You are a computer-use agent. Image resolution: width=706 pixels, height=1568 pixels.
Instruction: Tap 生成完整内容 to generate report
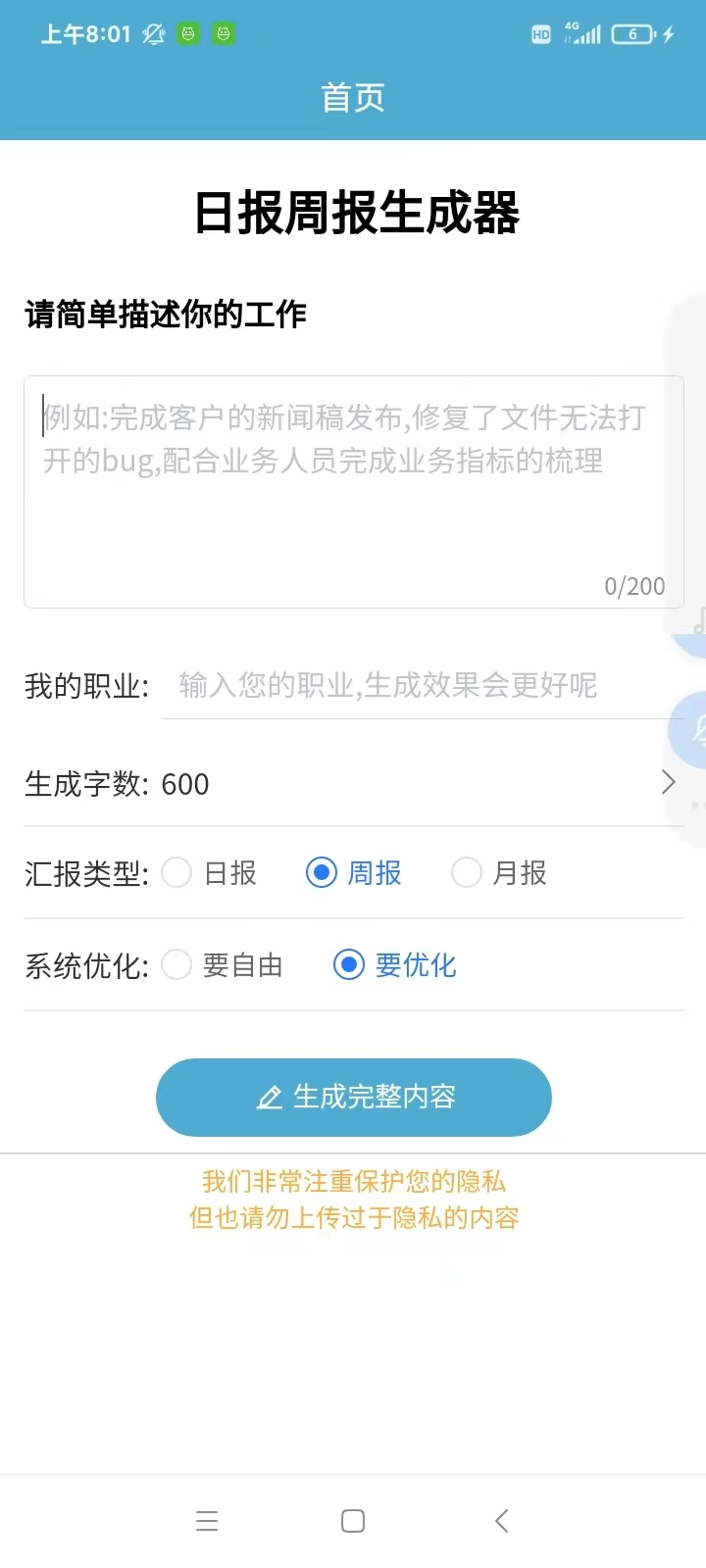(x=353, y=1097)
